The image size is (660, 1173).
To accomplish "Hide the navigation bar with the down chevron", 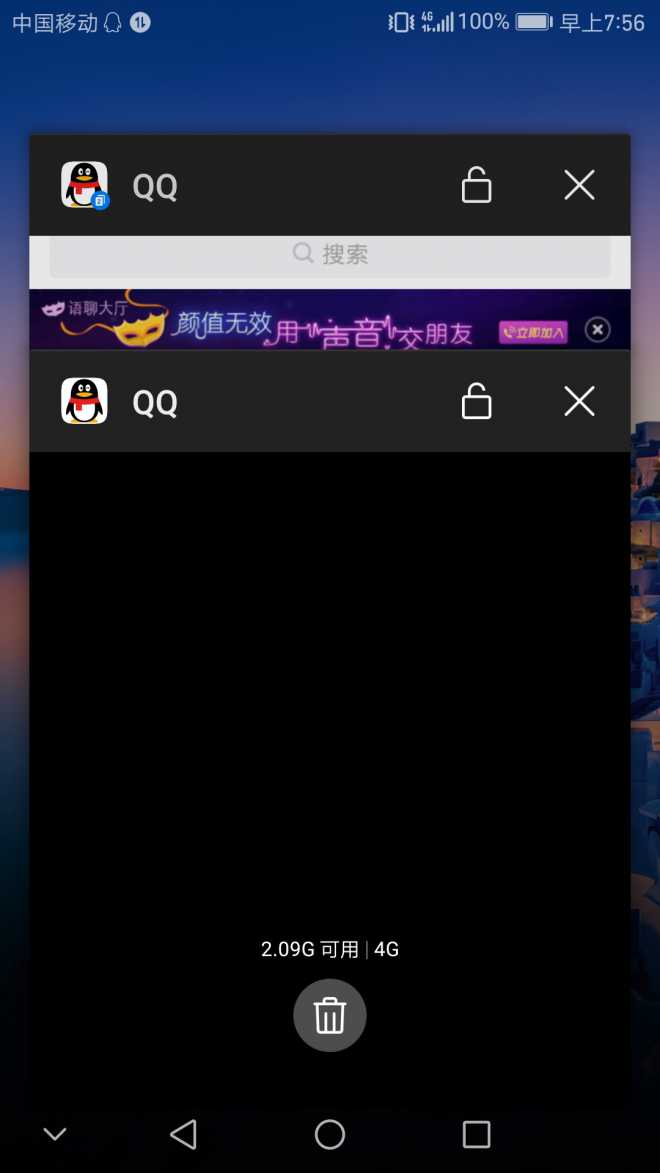I will click(x=55, y=1134).
